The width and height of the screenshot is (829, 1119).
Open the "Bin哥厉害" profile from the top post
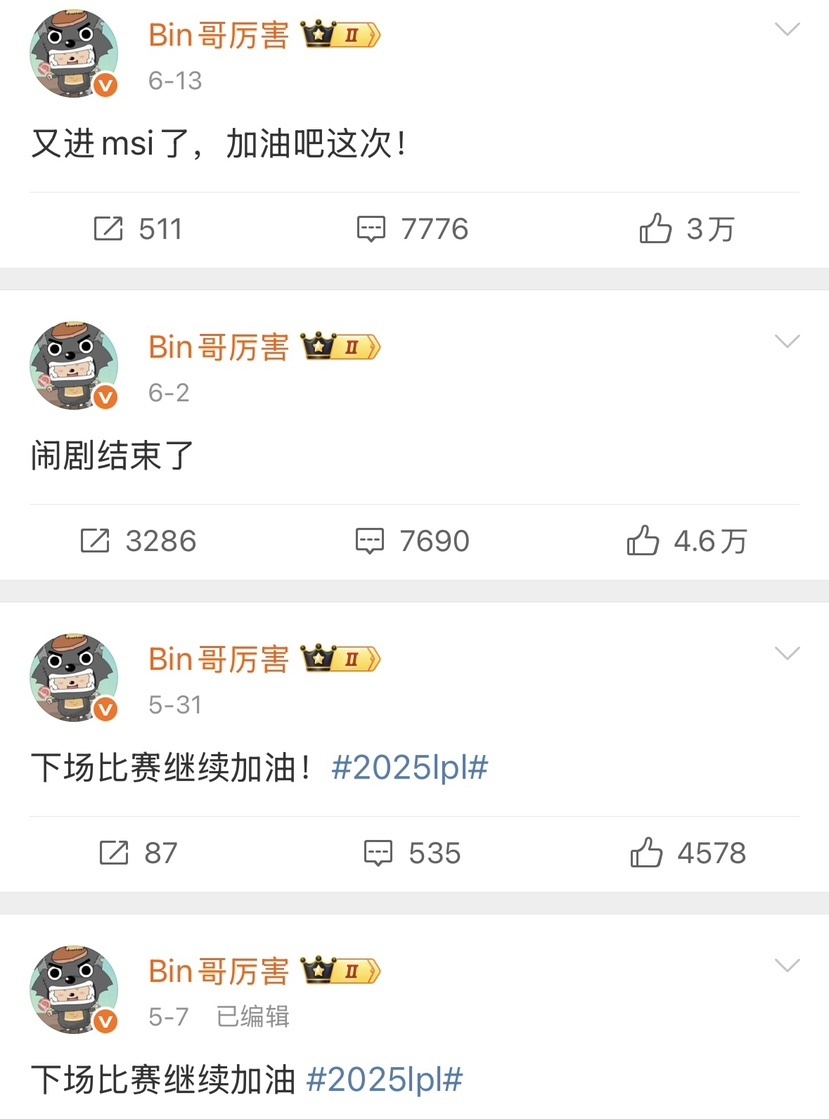pyautogui.click(x=218, y=33)
